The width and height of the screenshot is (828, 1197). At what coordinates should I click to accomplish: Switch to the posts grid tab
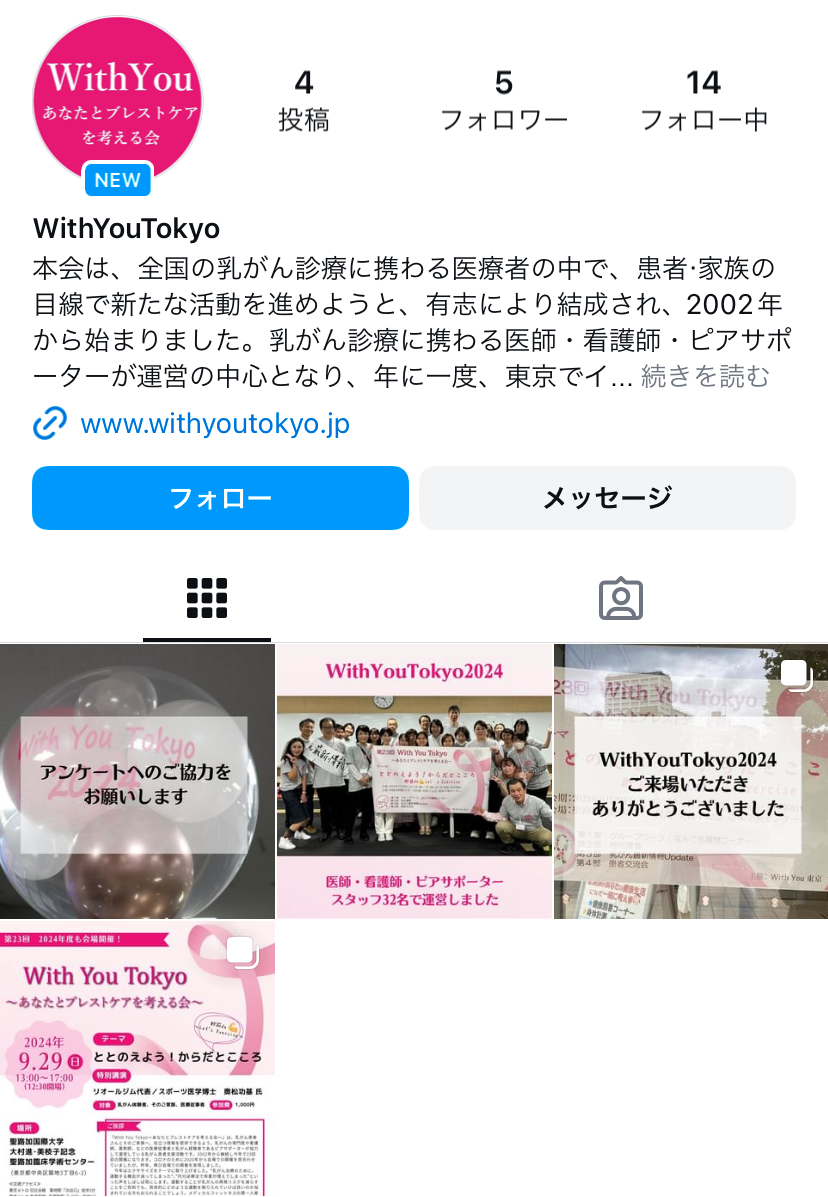point(207,598)
